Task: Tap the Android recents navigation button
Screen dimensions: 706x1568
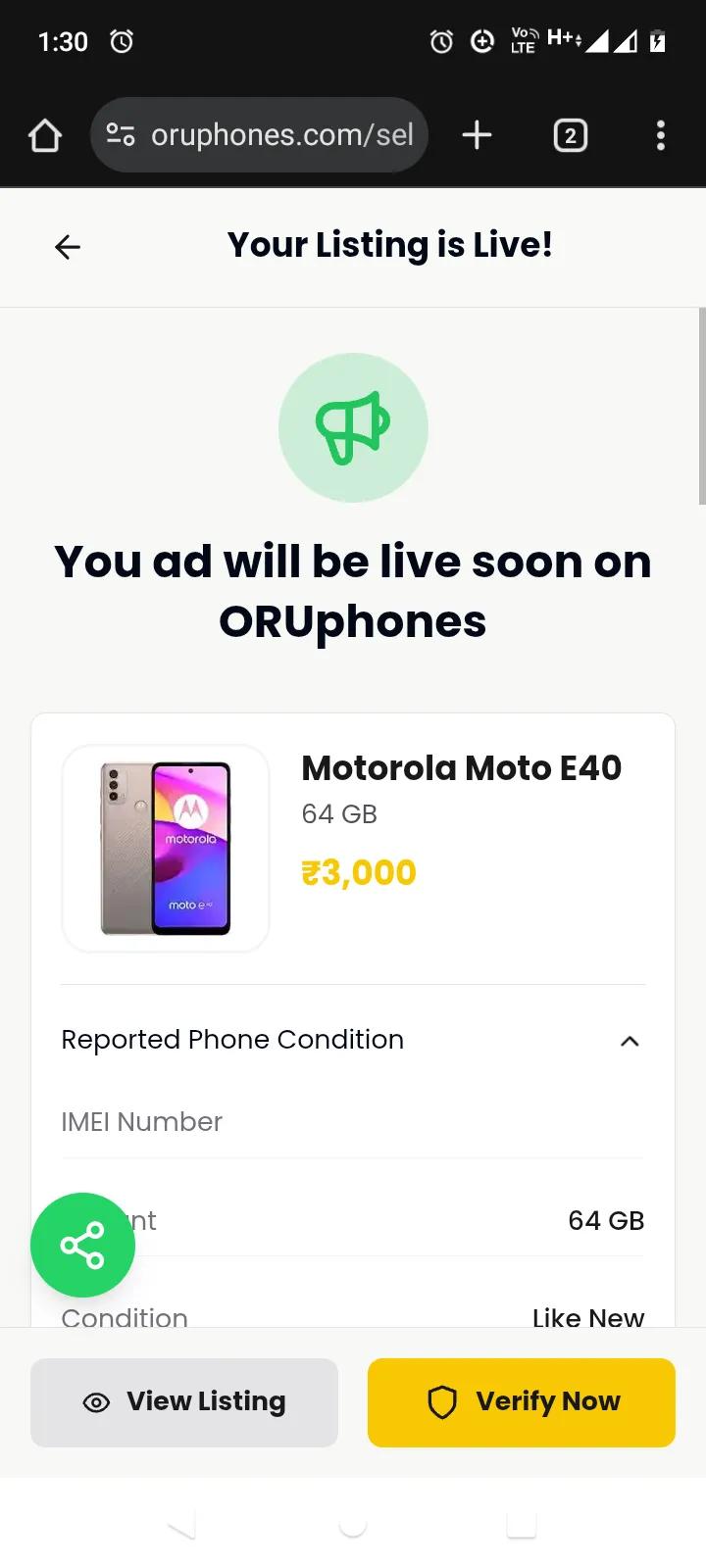Action: coord(521,1525)
